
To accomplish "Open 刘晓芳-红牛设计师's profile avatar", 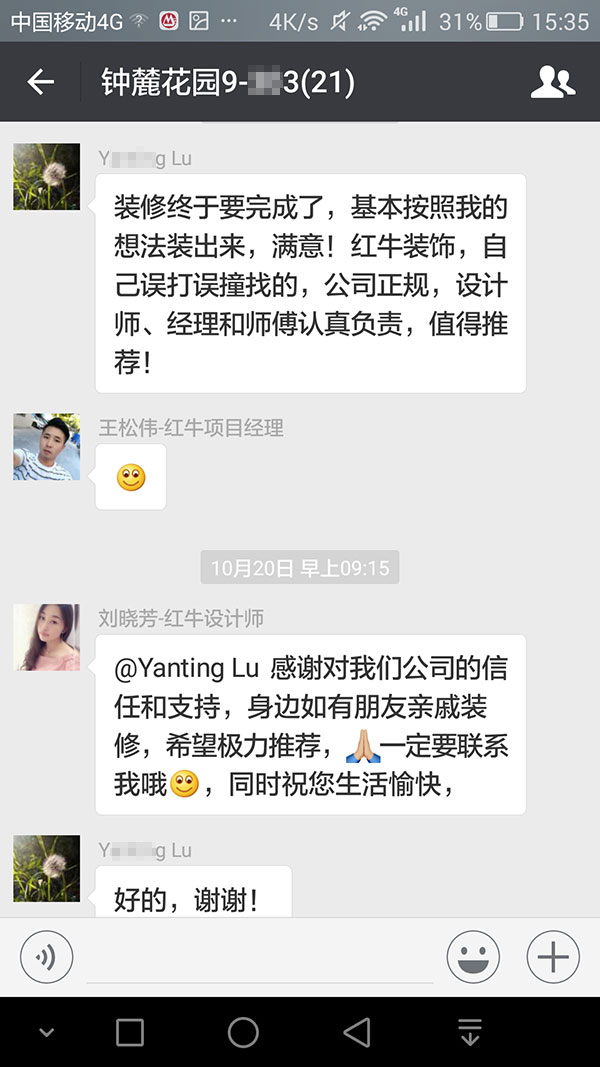I will coord(46,637).
